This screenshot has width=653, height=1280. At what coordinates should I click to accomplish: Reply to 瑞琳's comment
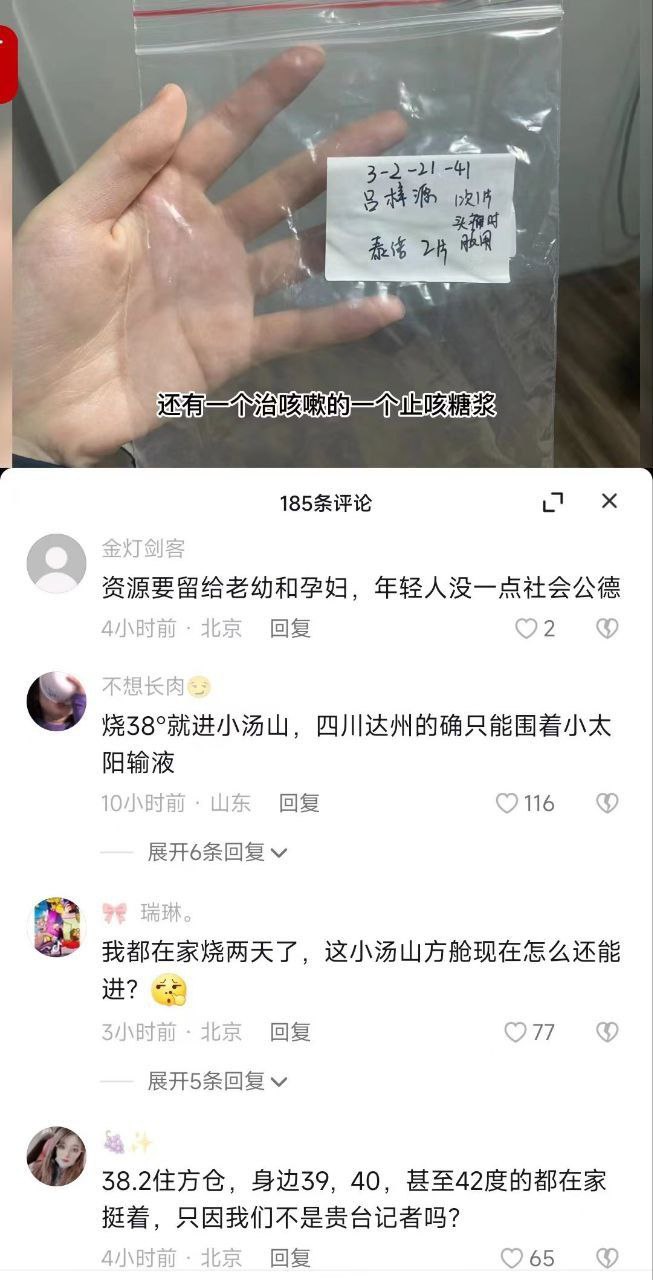tap(290, 1032)
